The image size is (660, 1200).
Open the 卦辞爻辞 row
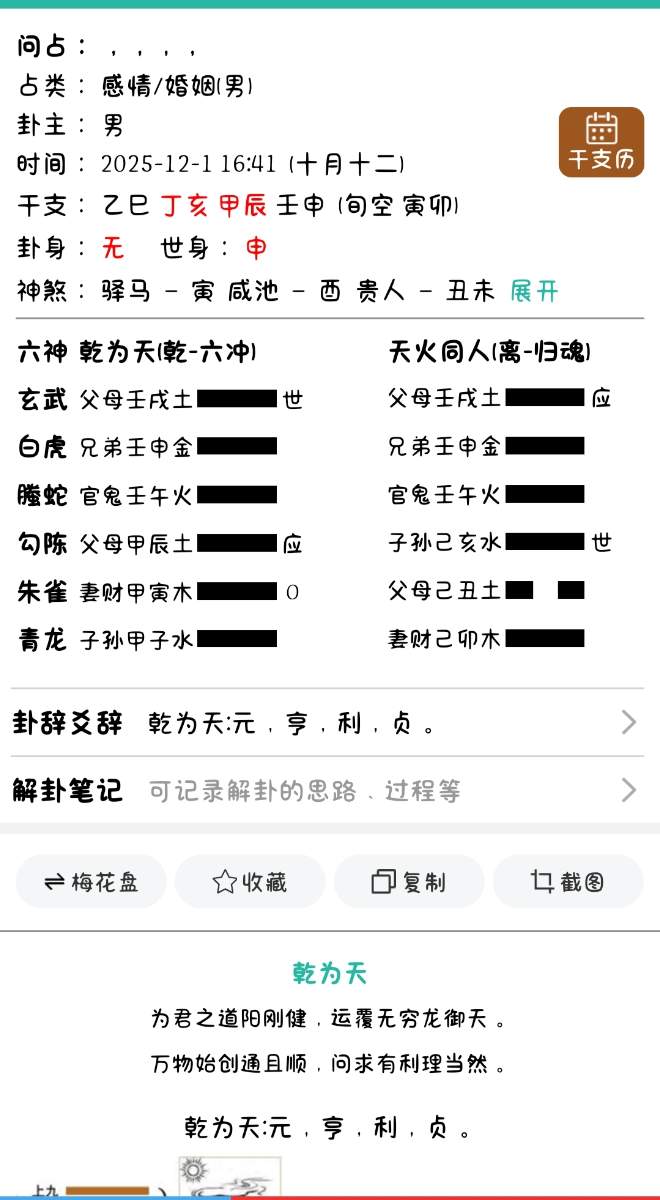pyautogui.click(x=326, y=723)
